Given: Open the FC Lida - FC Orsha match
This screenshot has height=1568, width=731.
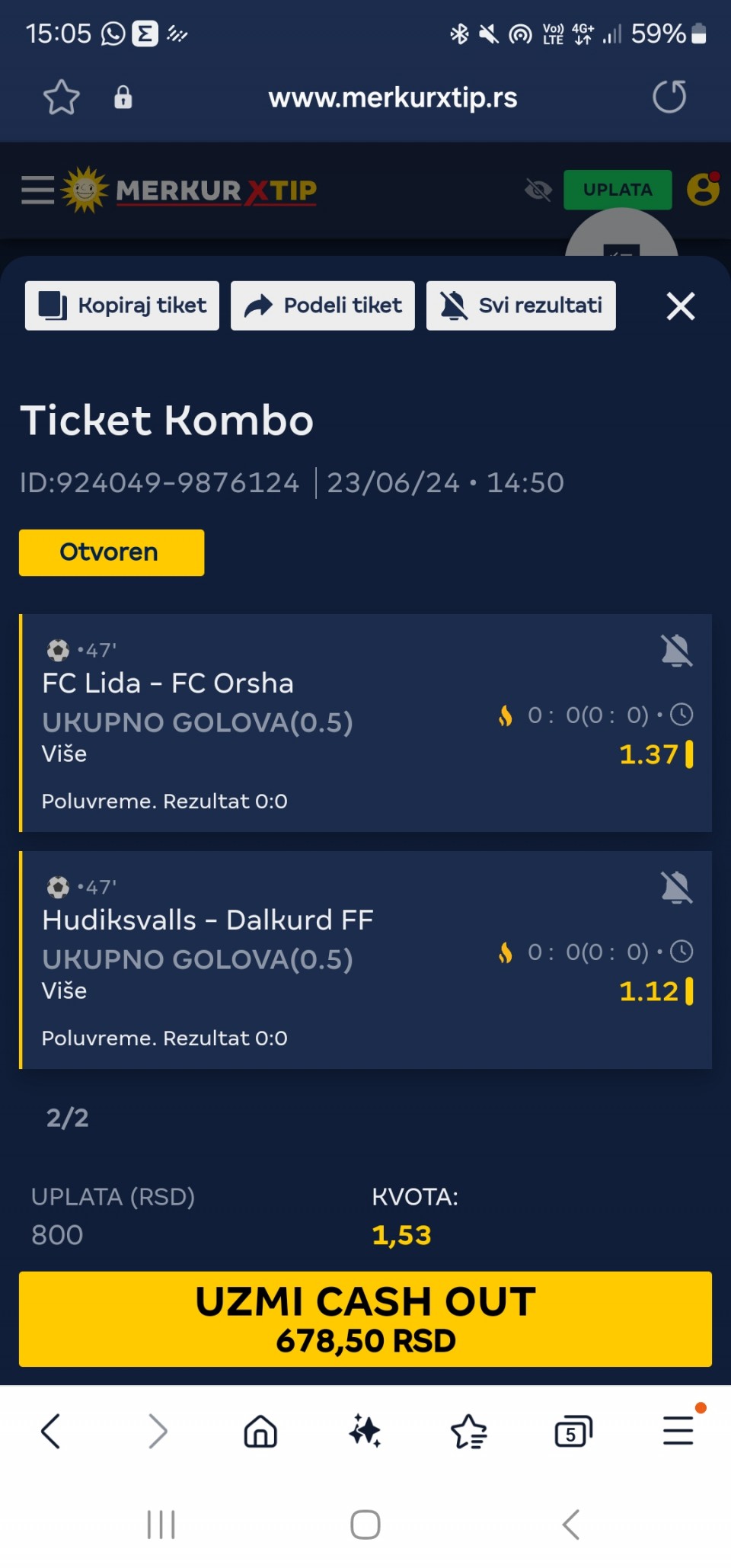Looking at the screenshot, I should pyautogui.click(x=168, y=683).
